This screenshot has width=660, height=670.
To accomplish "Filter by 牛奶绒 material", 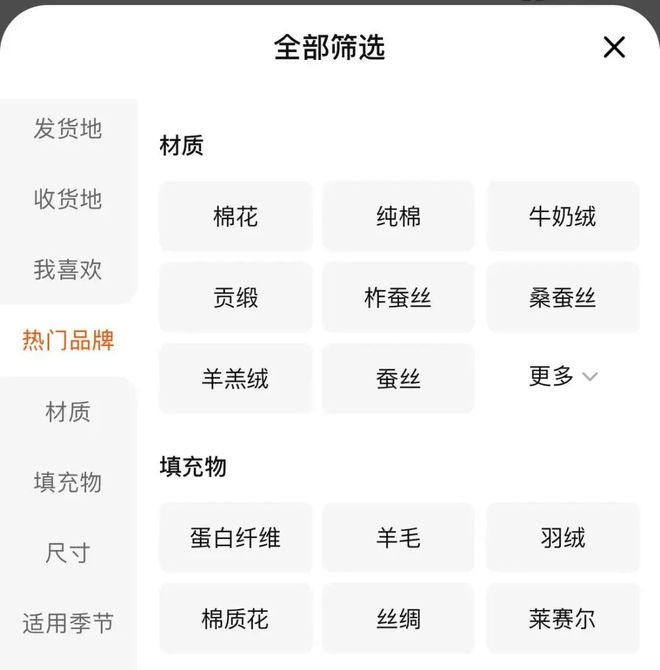I will point(562,216).
